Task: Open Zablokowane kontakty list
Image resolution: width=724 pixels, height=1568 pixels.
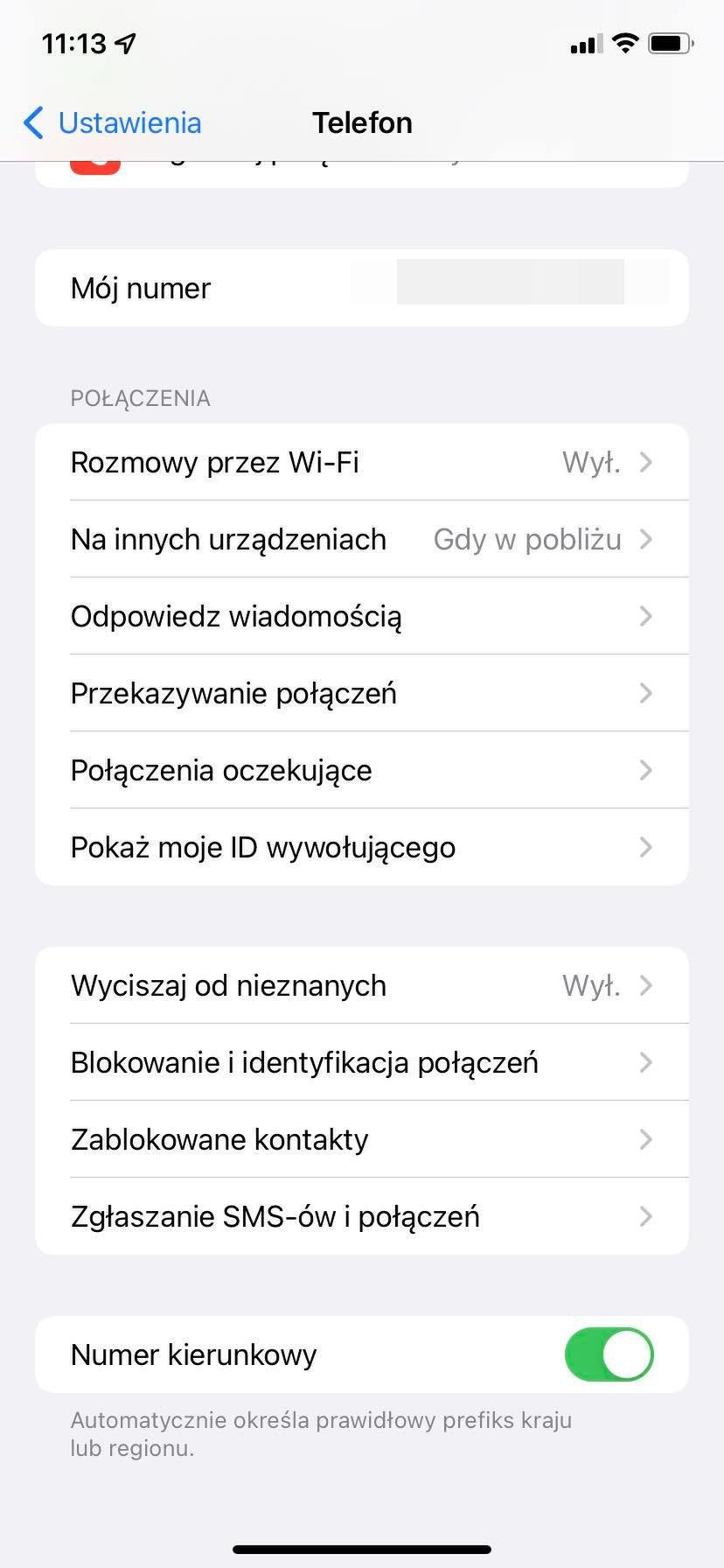Action: pos(362,1138)
